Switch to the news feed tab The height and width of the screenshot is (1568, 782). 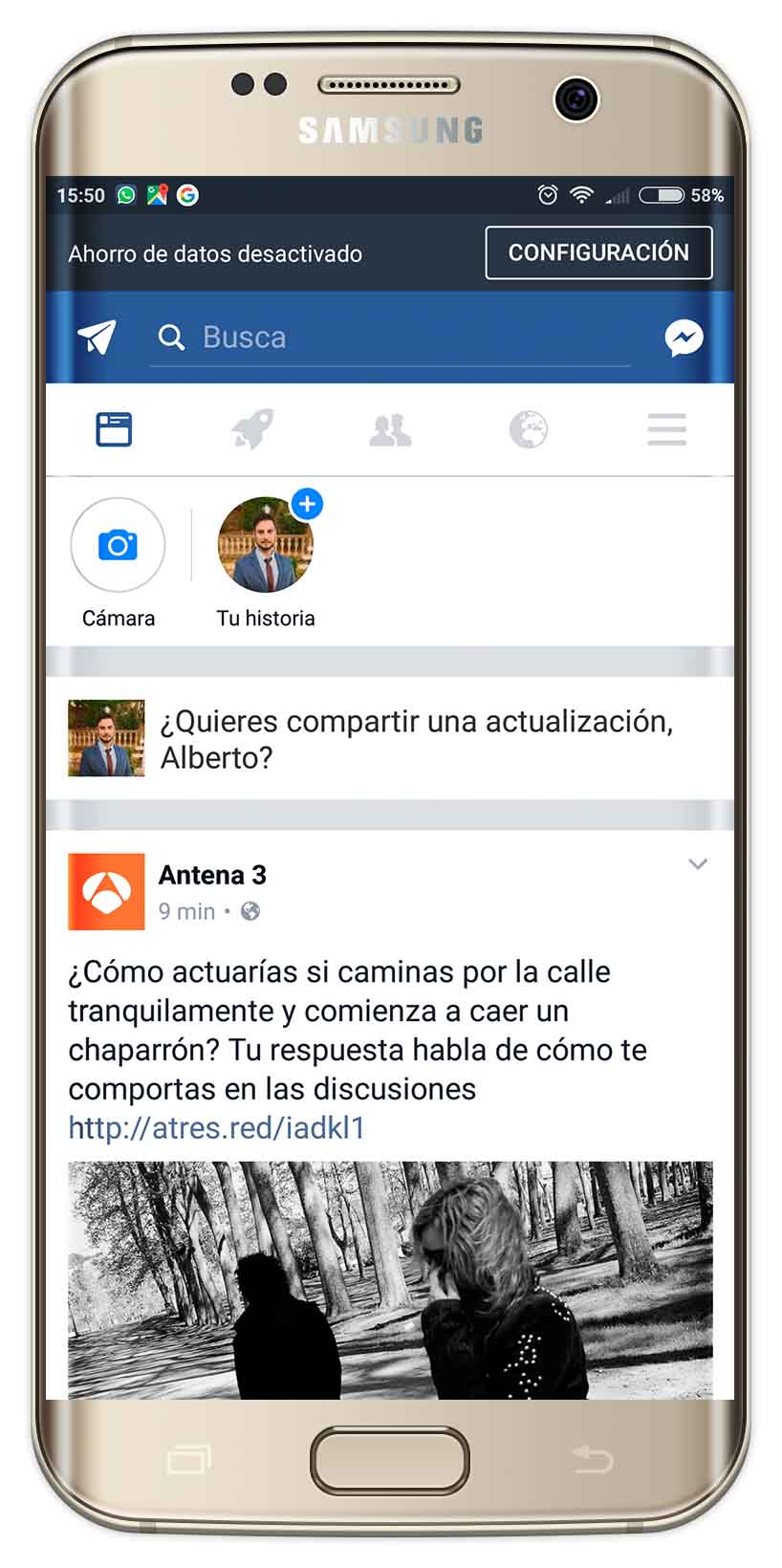click(x=114, y=429)
